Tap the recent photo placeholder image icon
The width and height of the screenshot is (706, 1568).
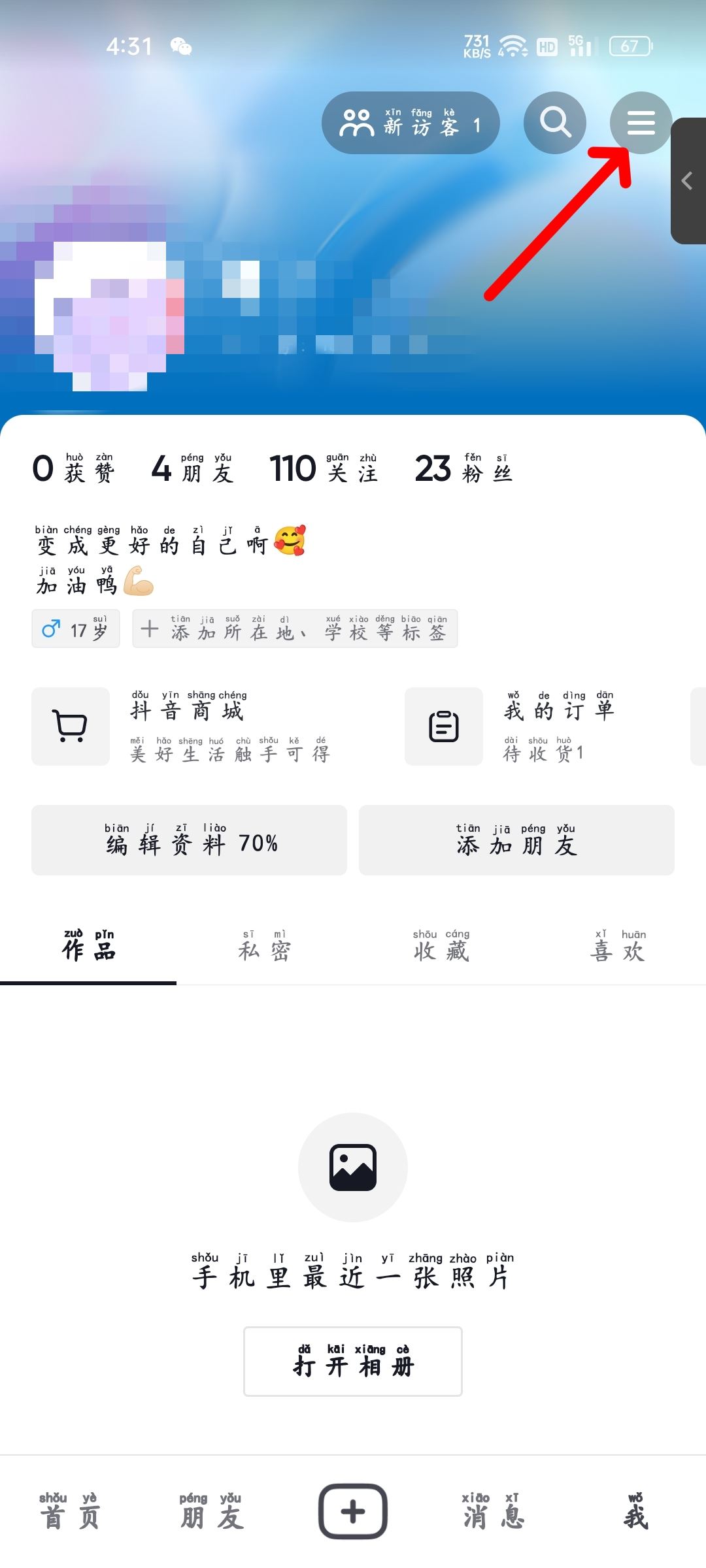(x=352, y=1168)
